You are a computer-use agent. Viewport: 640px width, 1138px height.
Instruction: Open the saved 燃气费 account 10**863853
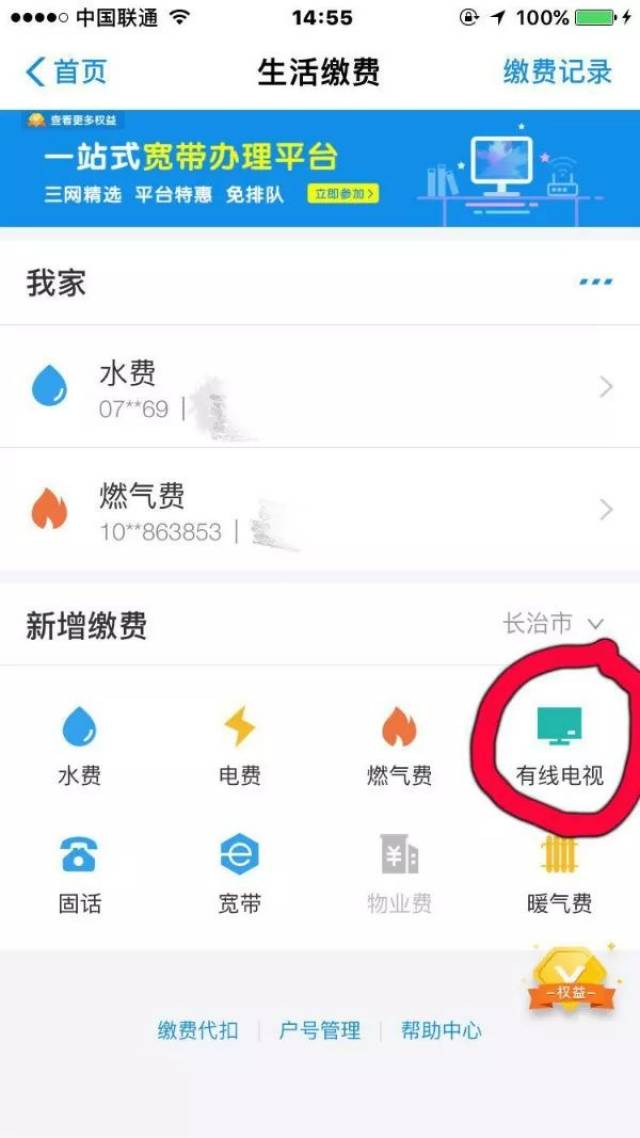tap(320, 510)
